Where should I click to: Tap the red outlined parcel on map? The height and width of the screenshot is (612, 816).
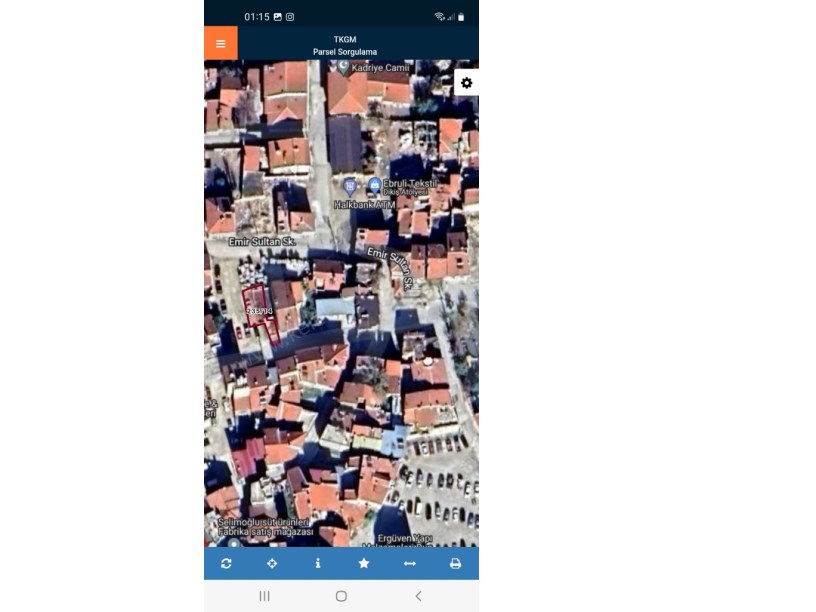click(259, 312)
